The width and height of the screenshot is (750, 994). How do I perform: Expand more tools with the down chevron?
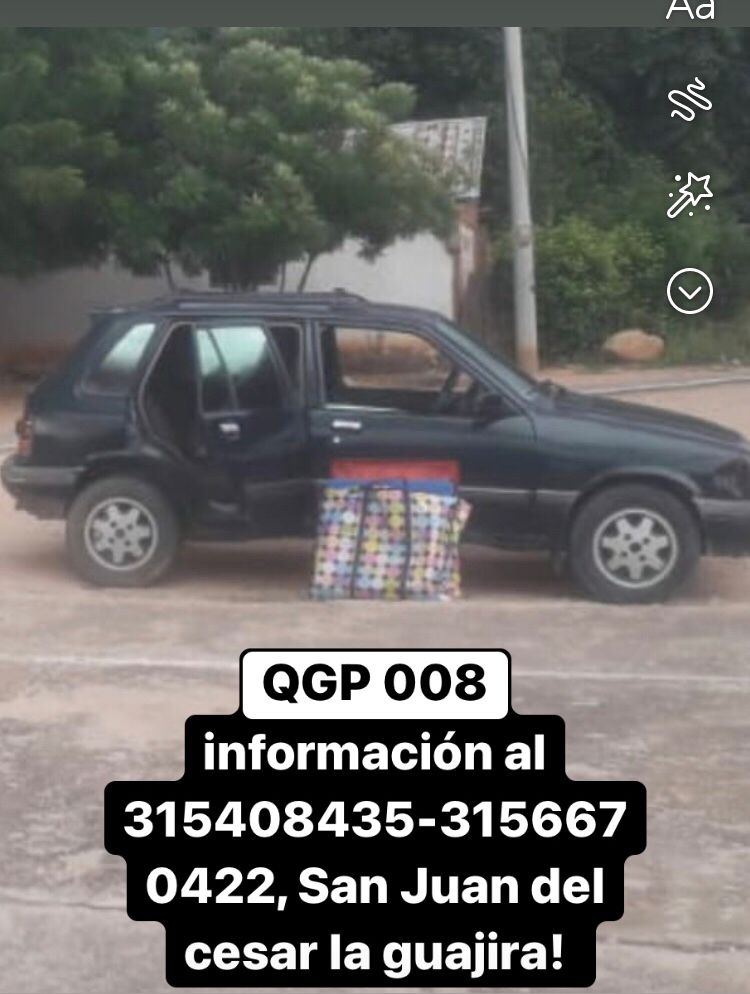pos(690,291)
